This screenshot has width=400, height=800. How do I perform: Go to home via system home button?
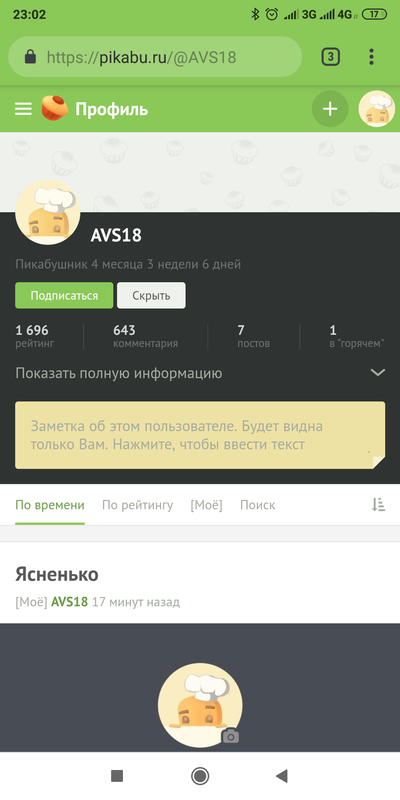coord(200,776)
